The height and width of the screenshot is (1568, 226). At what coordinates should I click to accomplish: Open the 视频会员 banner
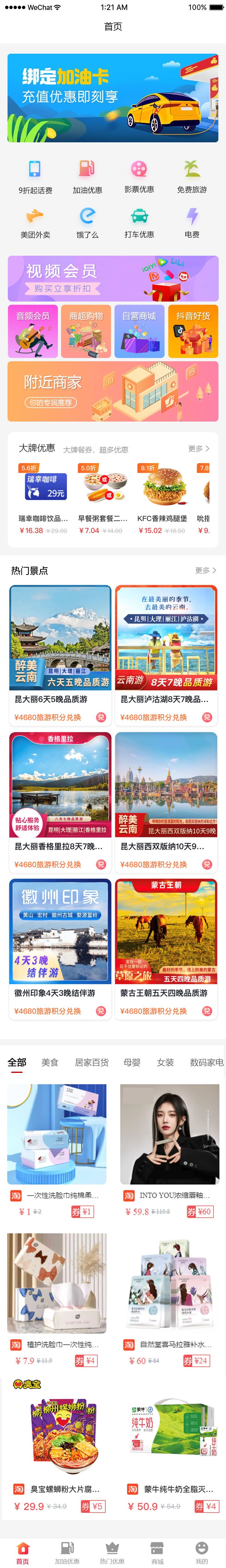(x=113, y=278)
